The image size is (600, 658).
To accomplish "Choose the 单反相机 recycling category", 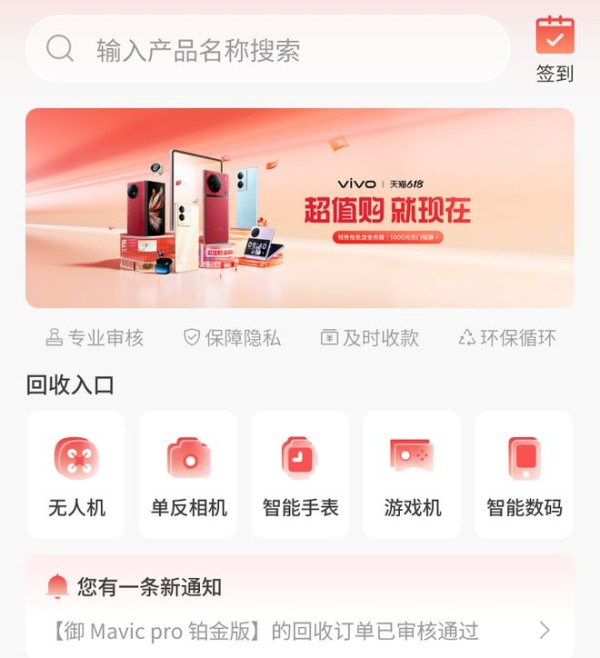I will click(x=188, y=475).
